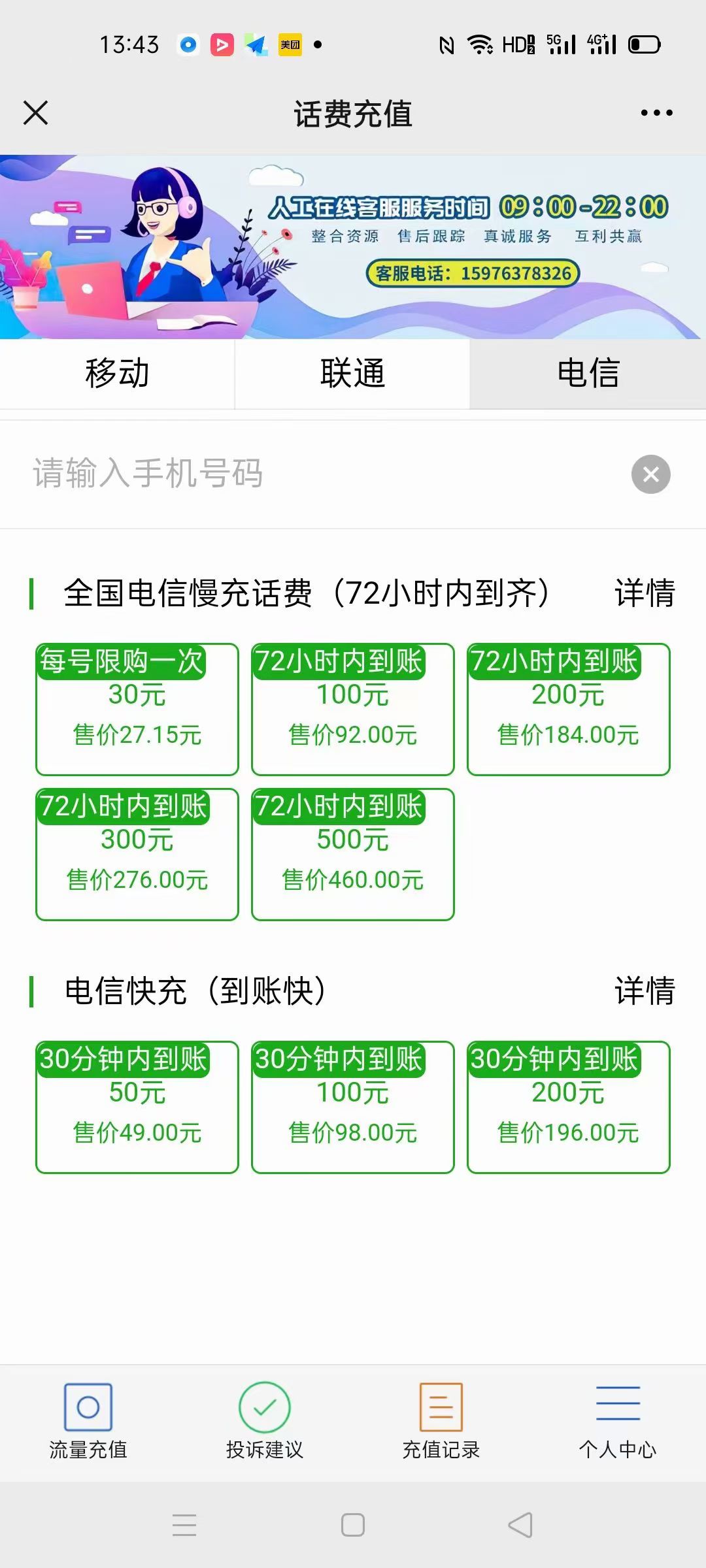This screenshot has height=1568, width=706.
Task: Open the three-dot overflow menu
Action: pyautogui.click(x=656, y=113)
